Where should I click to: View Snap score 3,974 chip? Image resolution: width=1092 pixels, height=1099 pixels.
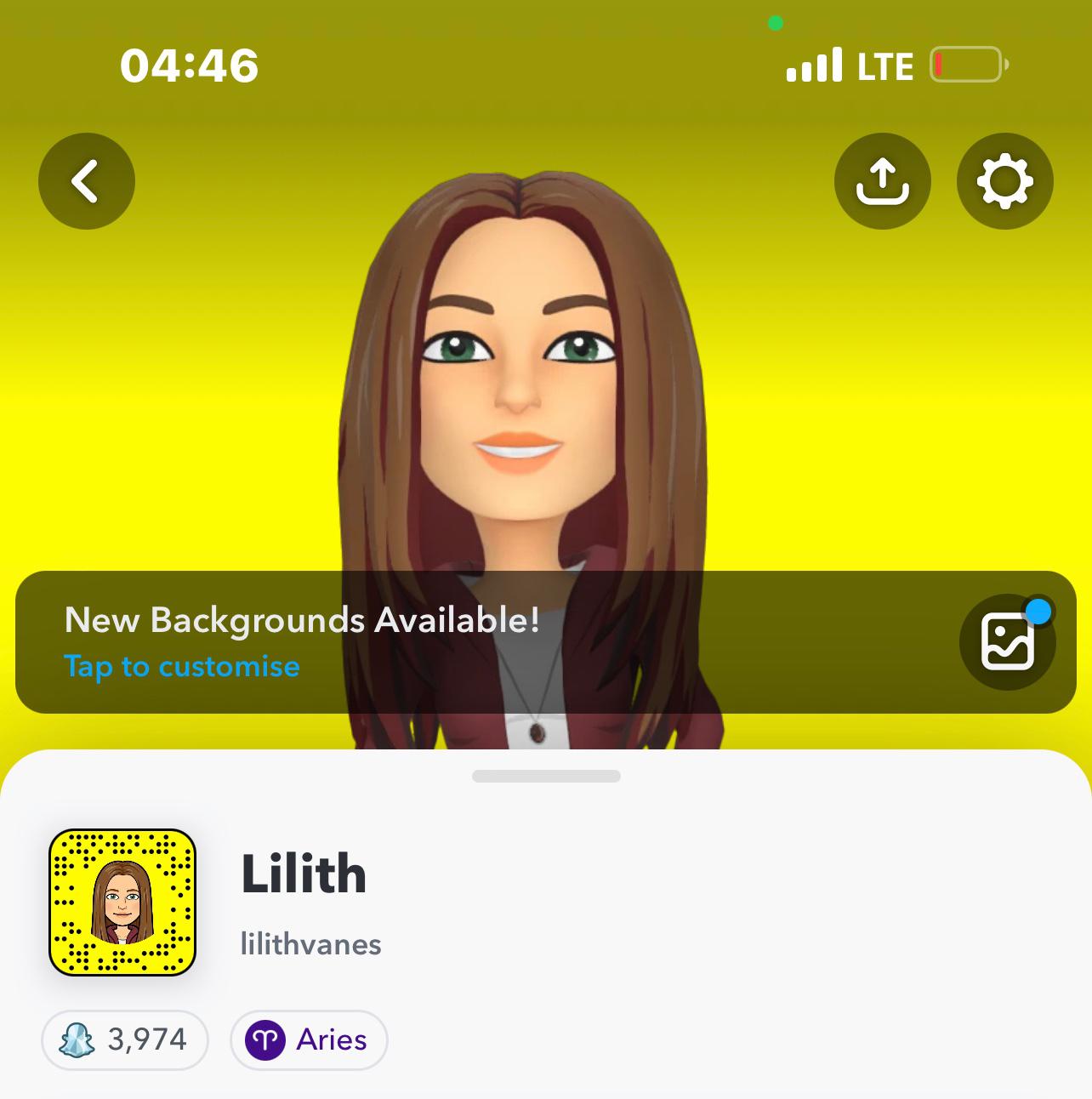pos(125,1039)
